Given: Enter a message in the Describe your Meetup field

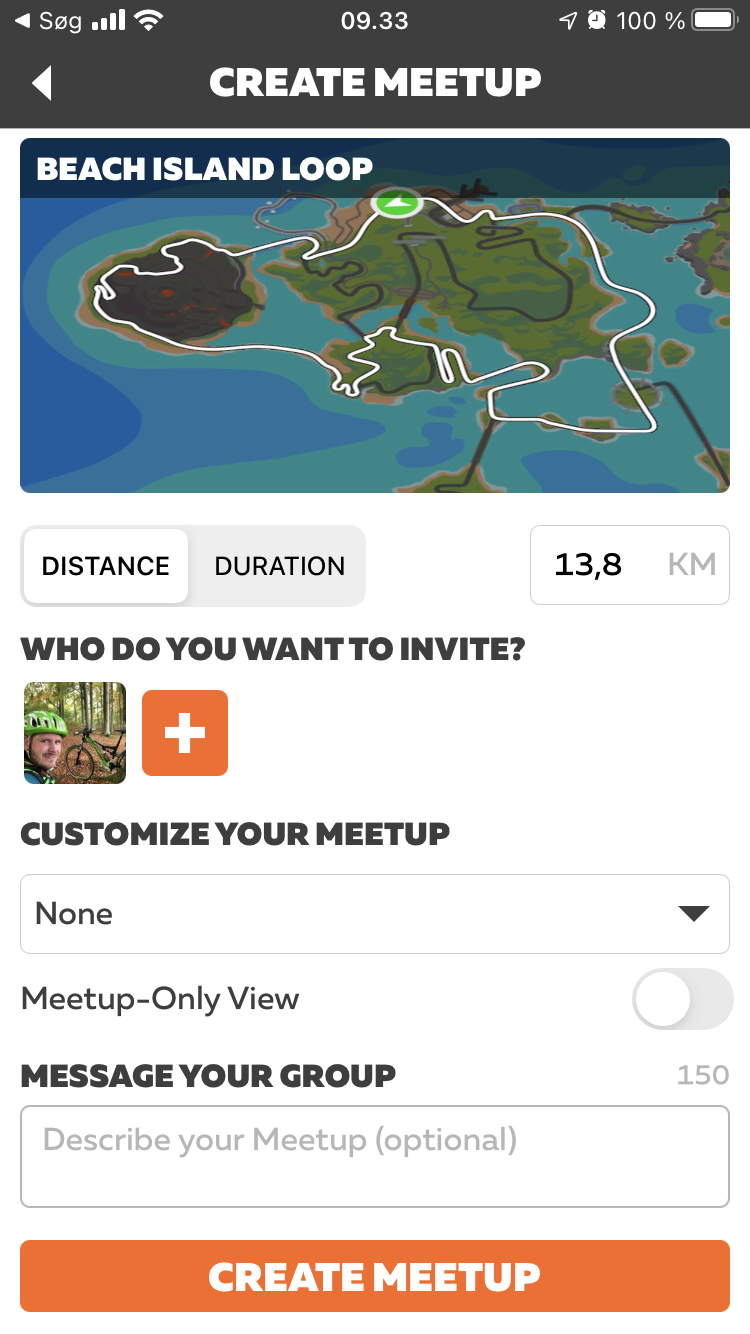Looking at the screenshot, I should pyautogui.click(x=375, y=1157).
